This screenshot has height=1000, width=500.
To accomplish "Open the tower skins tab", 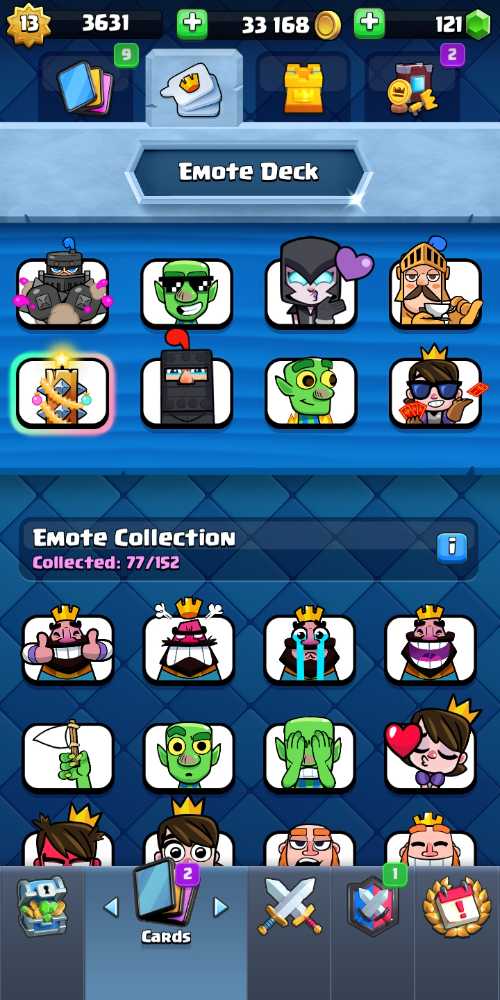I will 303,88.
